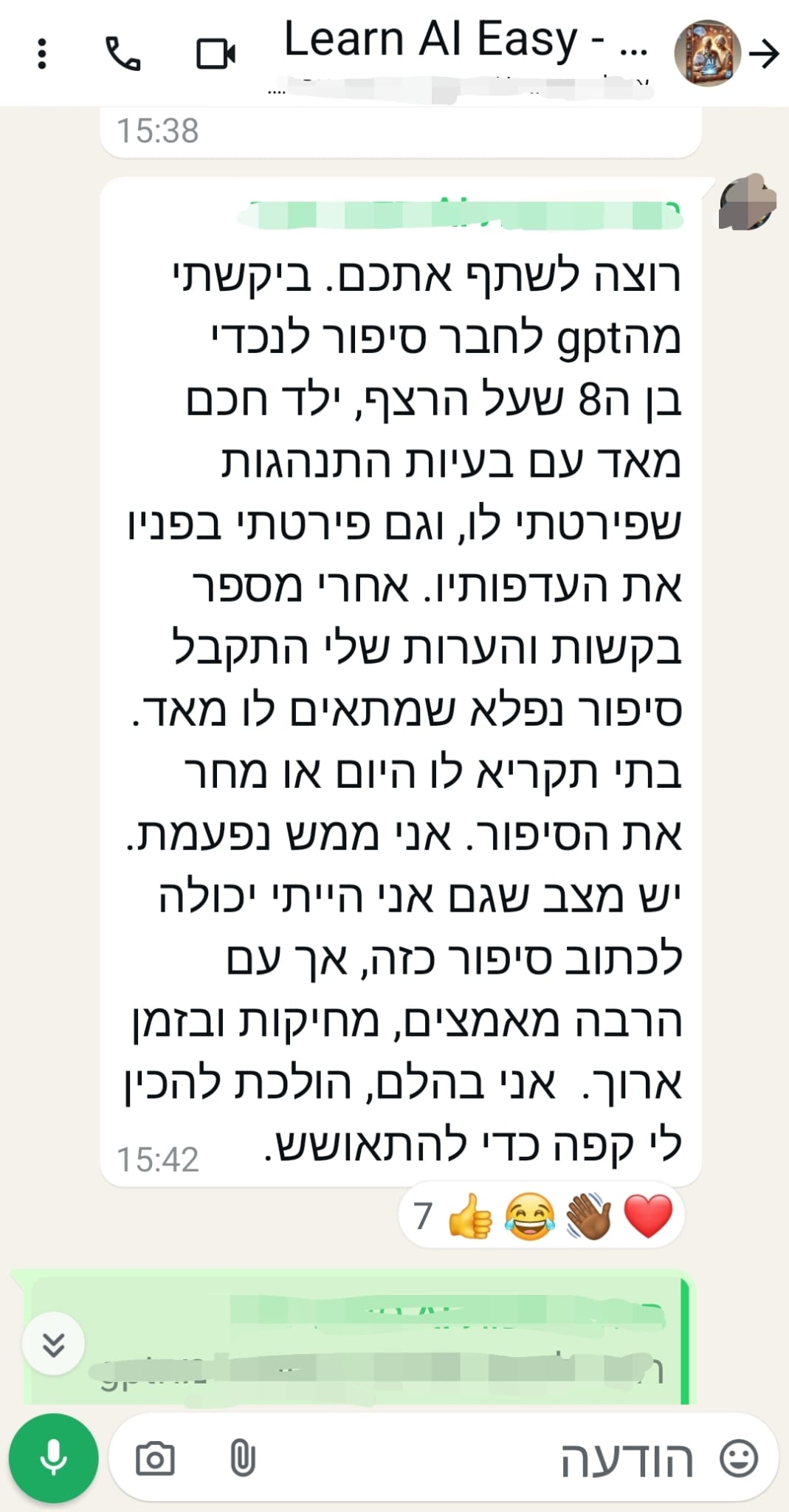Image resolution: width=789 pixels, height=1512 pixels.
Task: Jump to the latest messages
Action: coord(53,1344)
